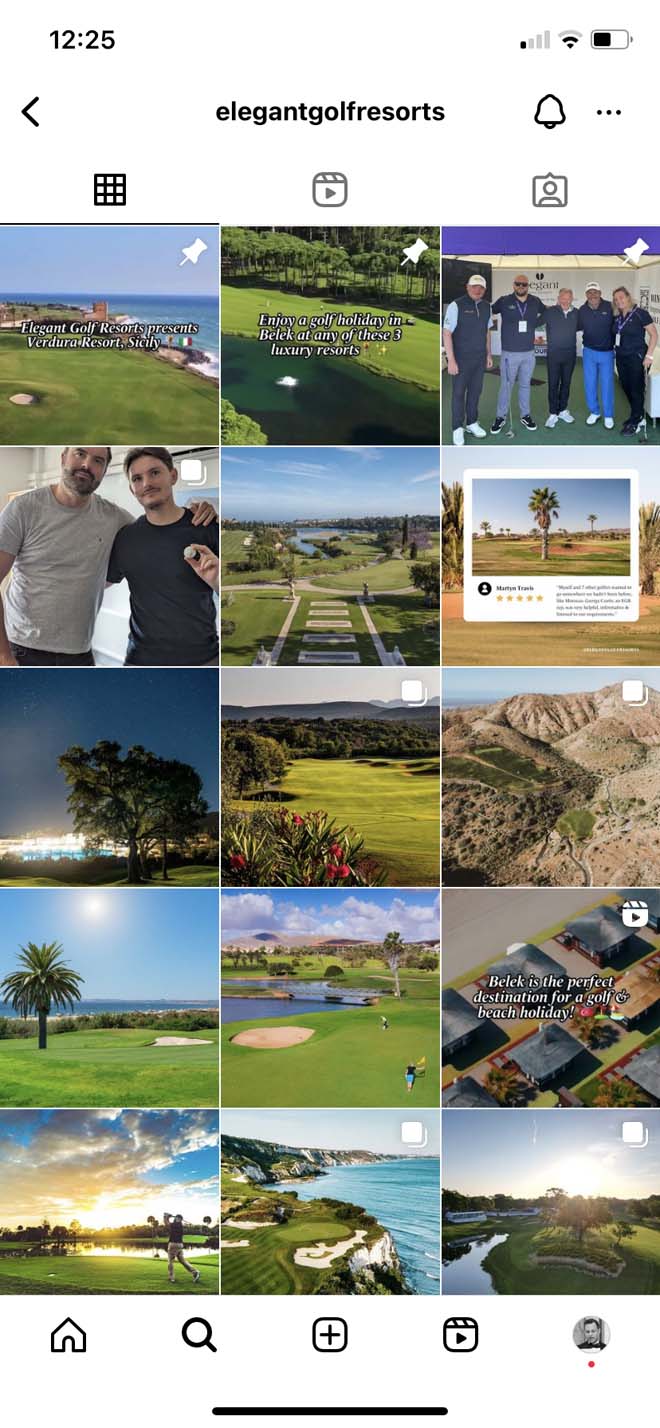The width and height of the screenshot is (660, 1428).
Task: Switch to the posts grid tab
Action: tap(110, 190)
